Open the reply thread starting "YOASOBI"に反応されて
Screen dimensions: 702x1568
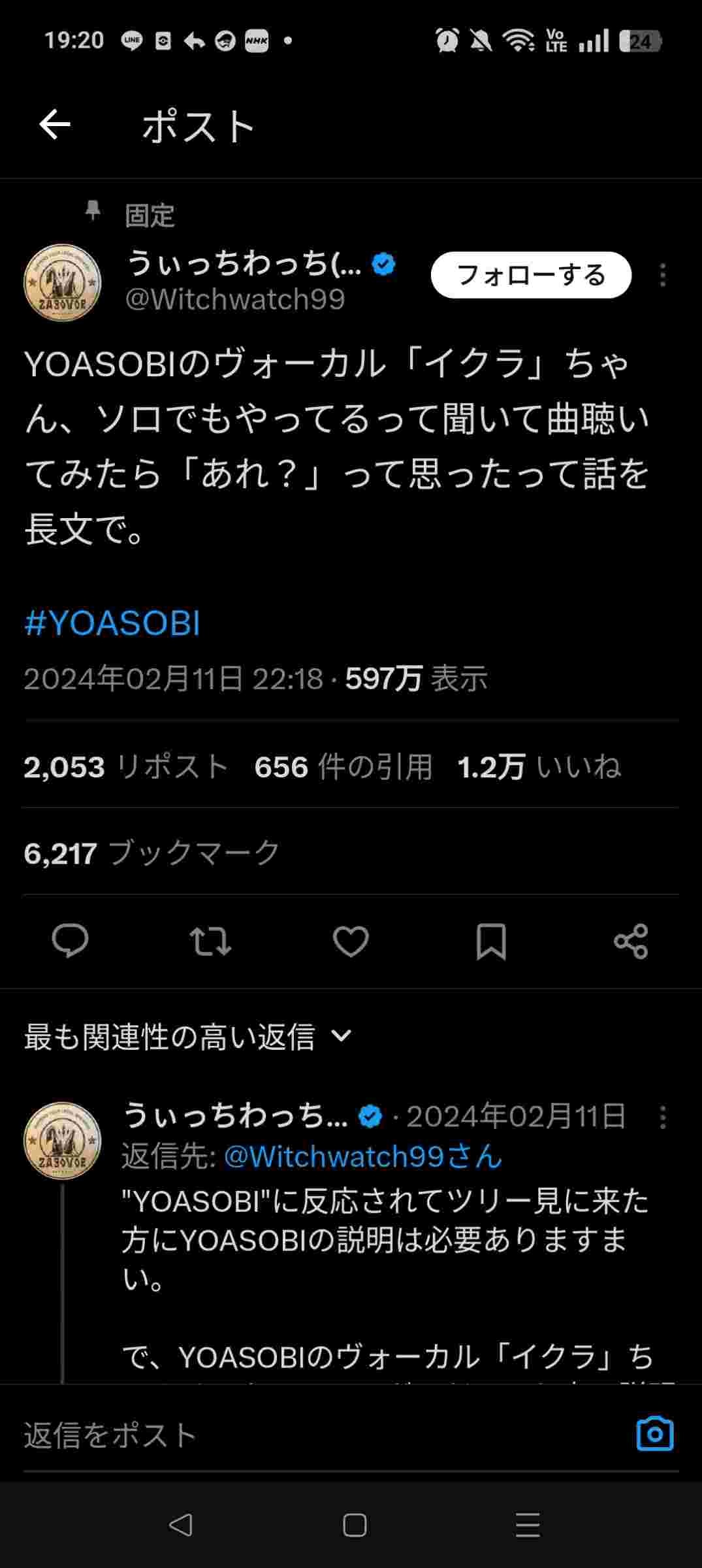point(385,1239)
